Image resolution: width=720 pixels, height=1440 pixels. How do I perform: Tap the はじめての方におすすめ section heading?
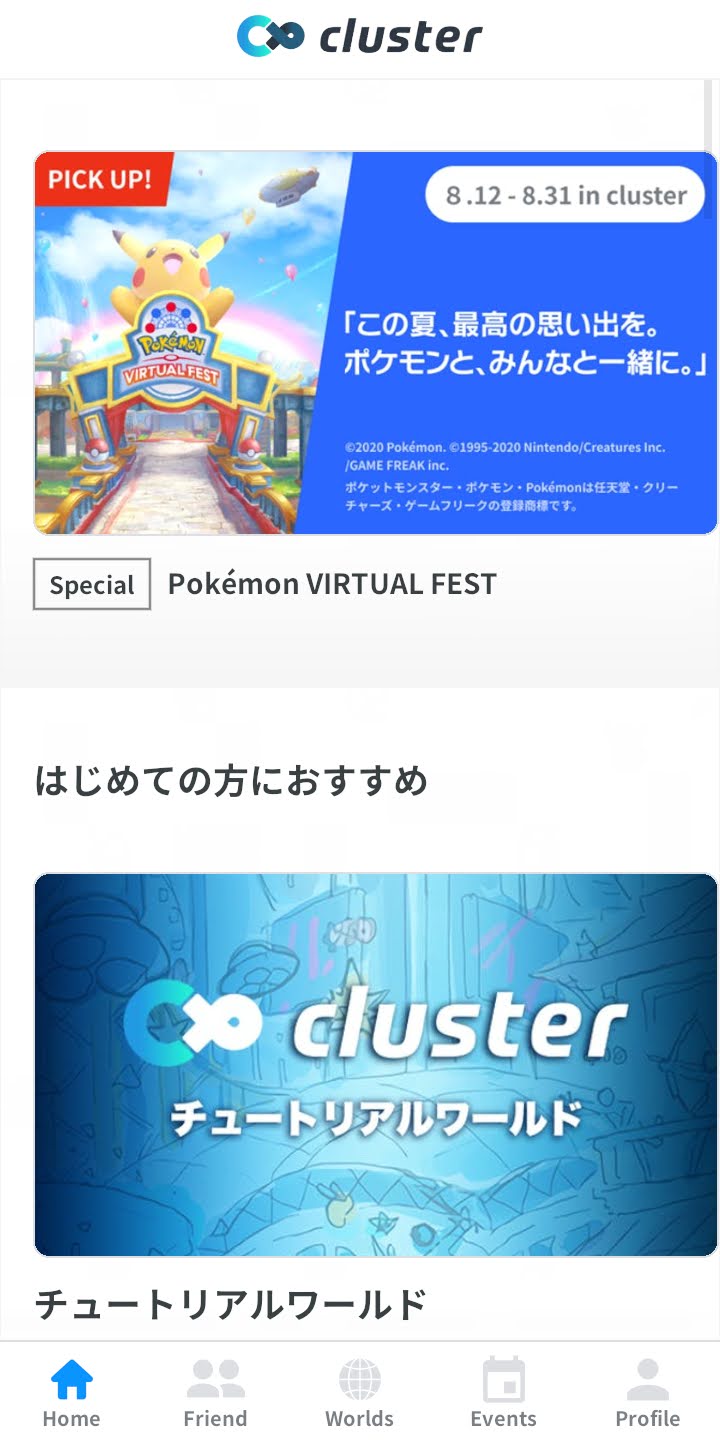pyautogui.click(x=230, y=783)
